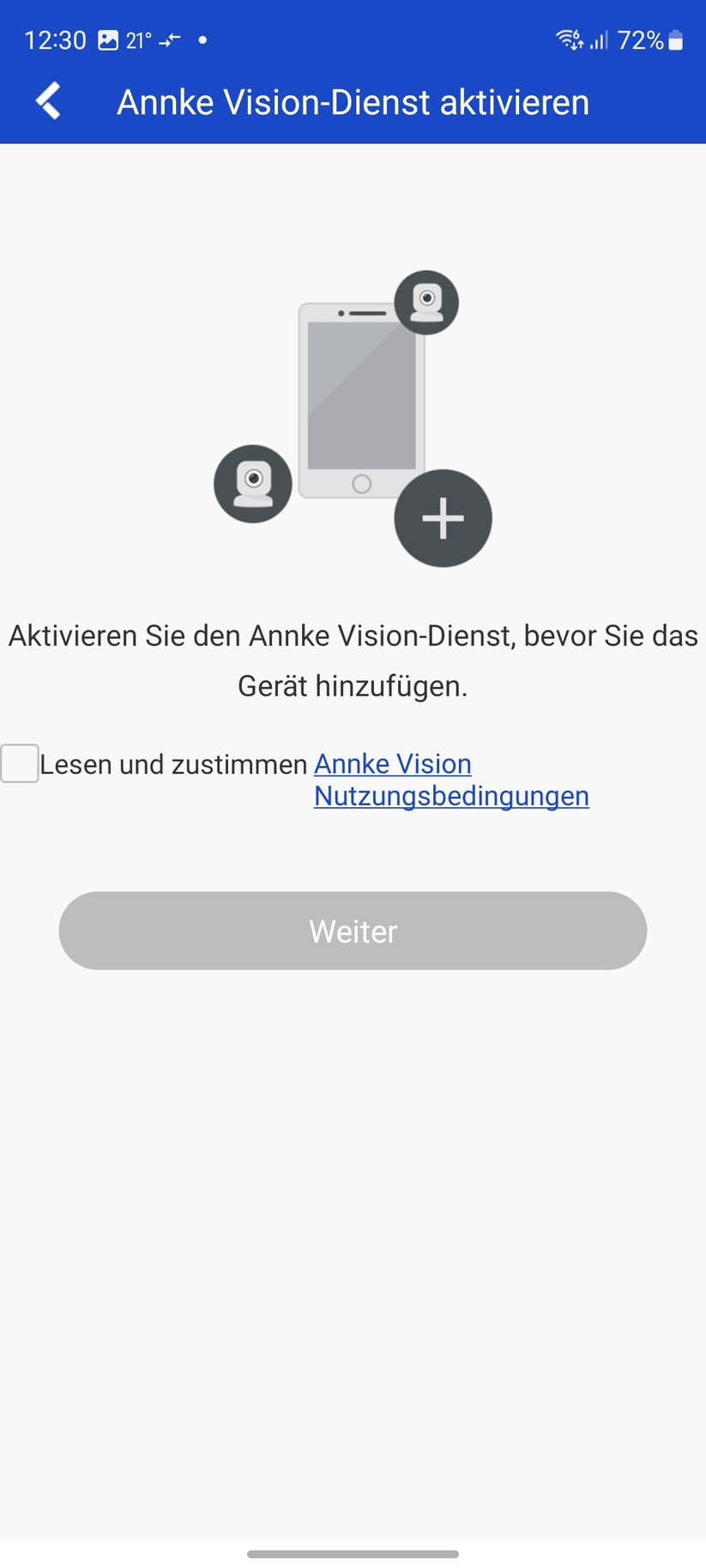Tap the mobile signal strength icon
Image resolution: width=706 pixels, height=1568 pixels.
pos(599,39)
